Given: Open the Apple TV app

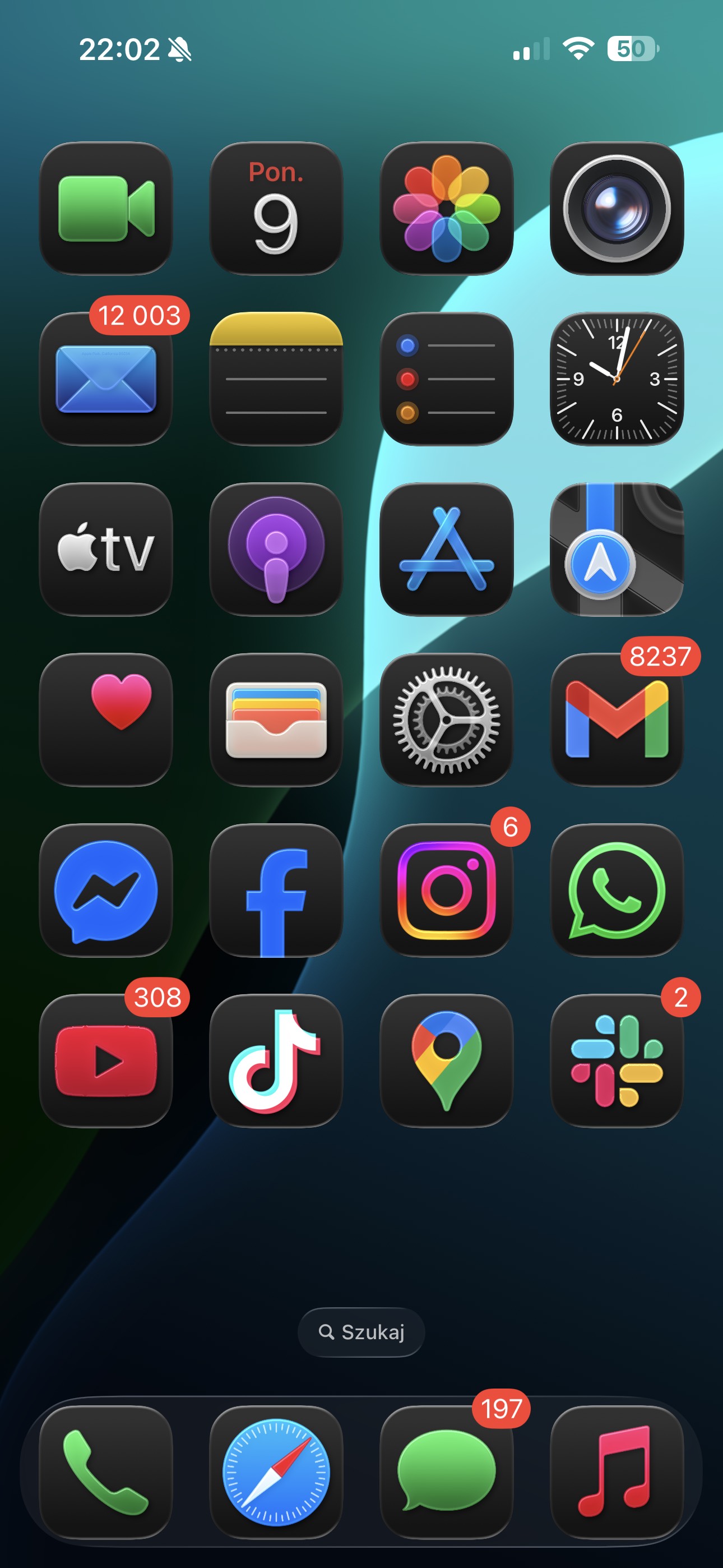Looking at the screenshot, I should pos(106,550).
